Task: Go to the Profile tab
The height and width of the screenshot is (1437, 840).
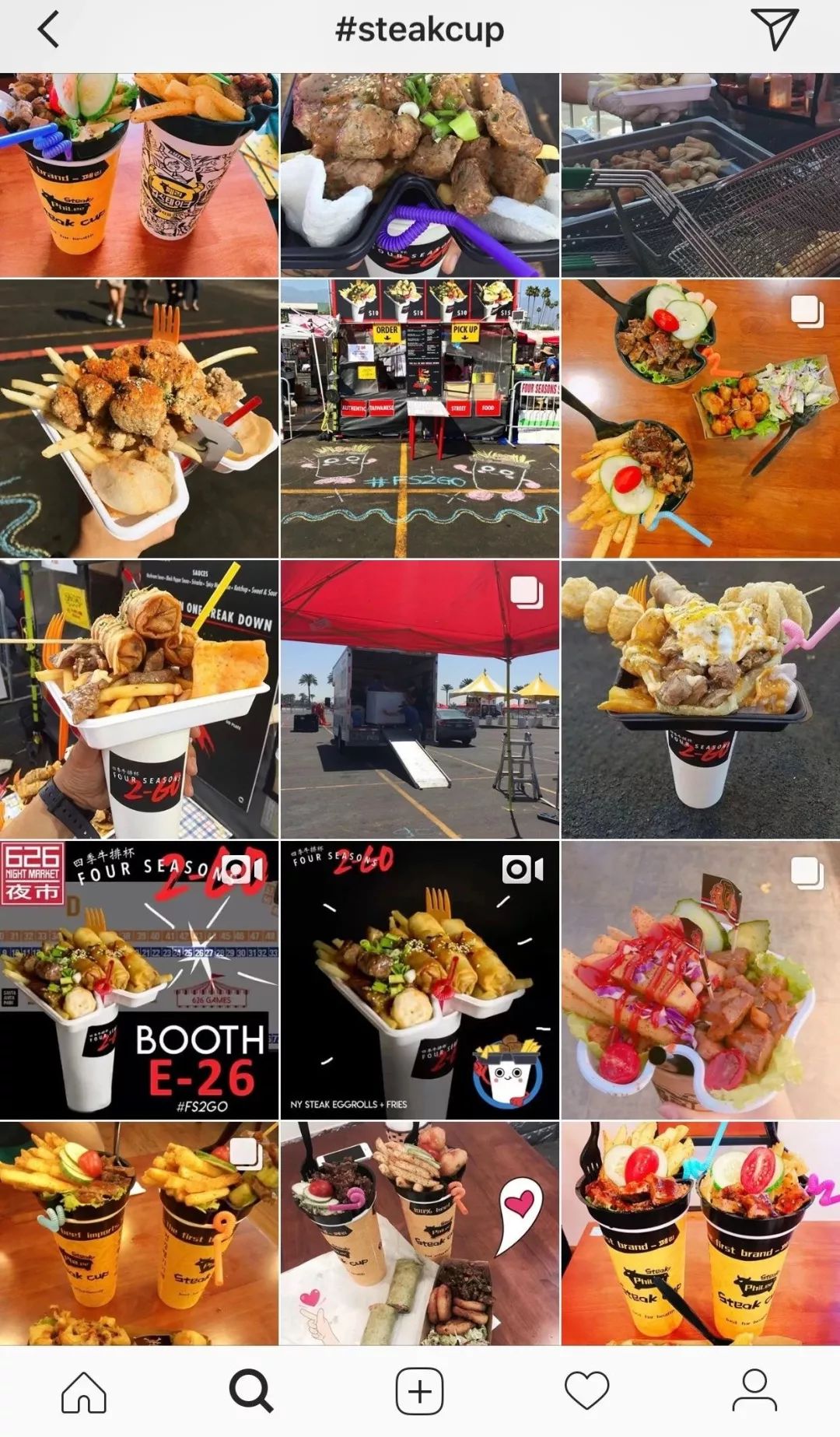Action: [754, 1391]
